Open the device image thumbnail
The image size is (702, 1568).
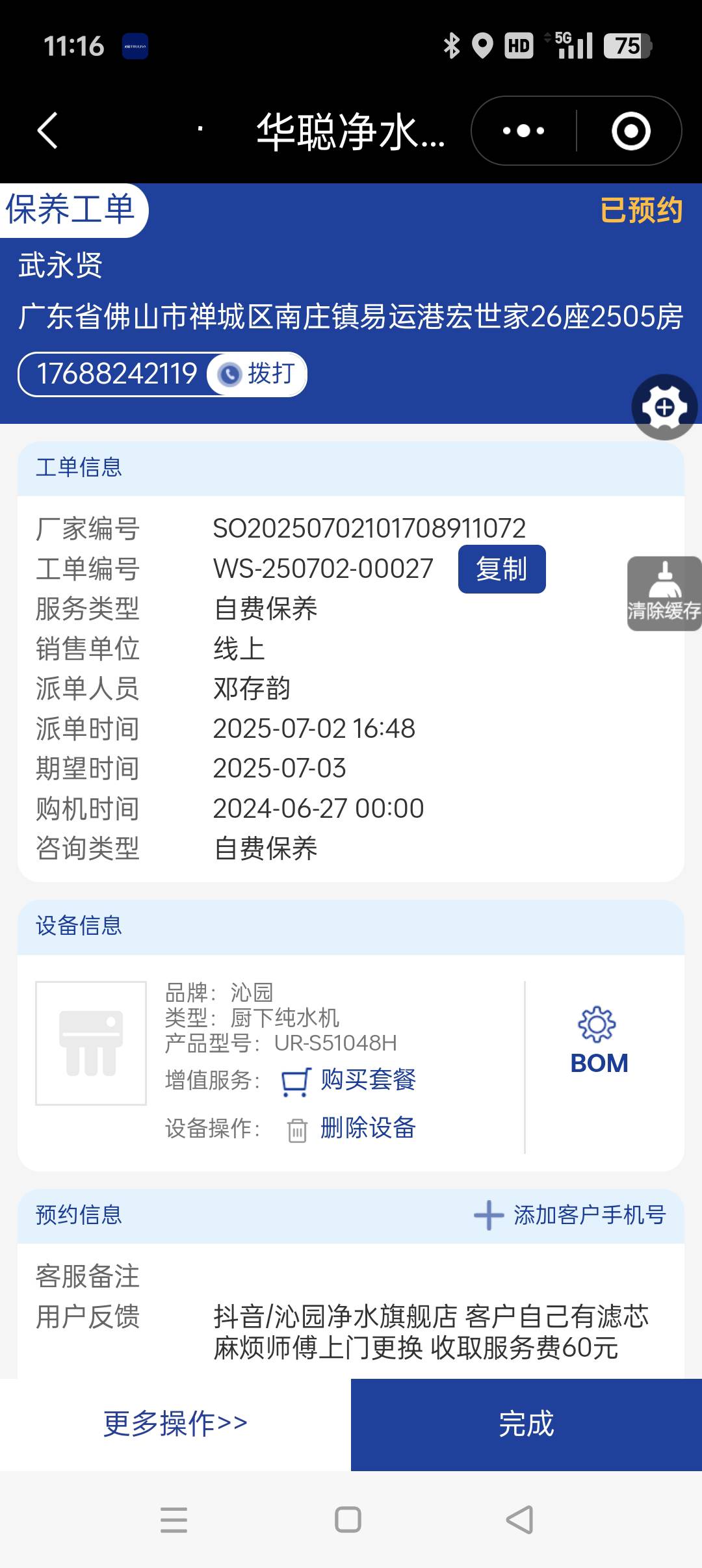[x=91, y=1043]
